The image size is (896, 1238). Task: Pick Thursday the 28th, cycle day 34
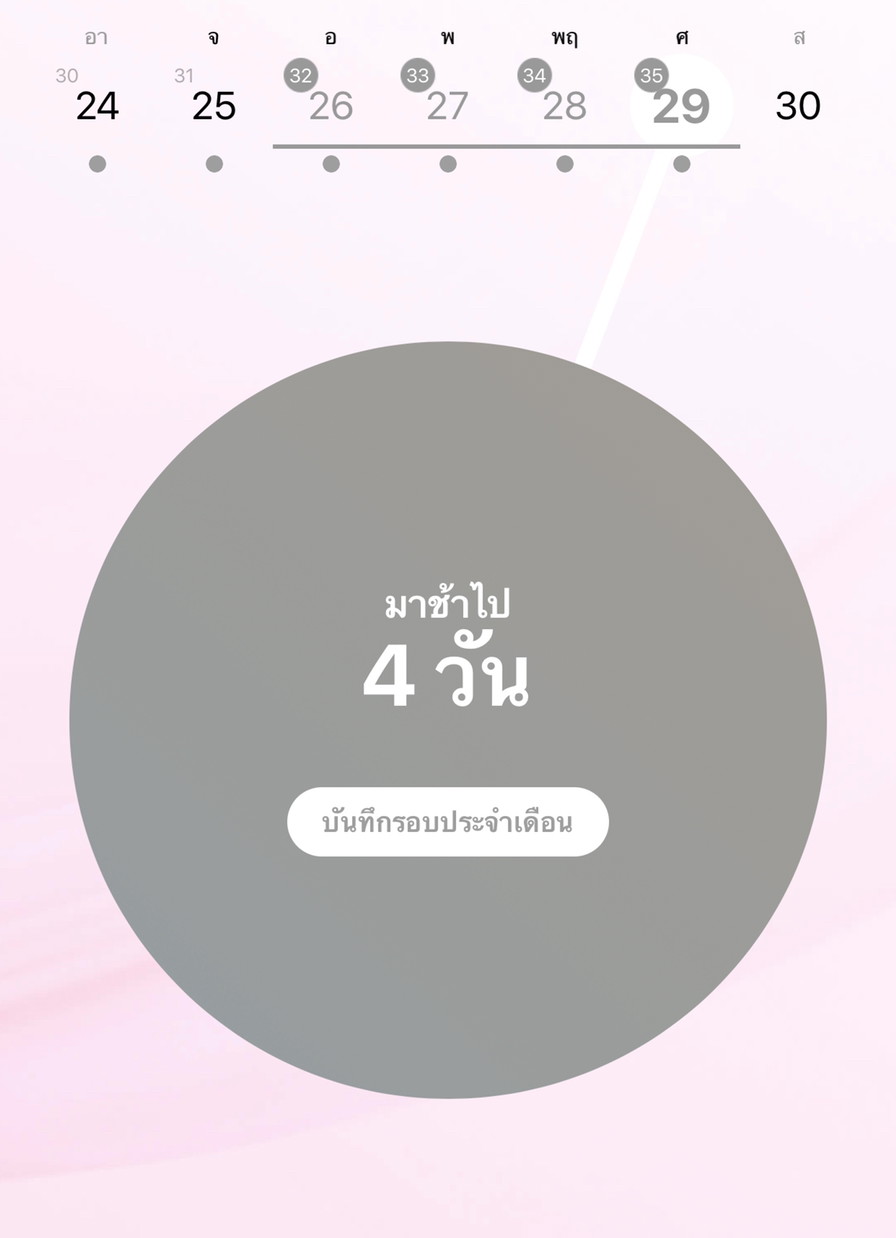pyautogui.click(x=564, y=106)
